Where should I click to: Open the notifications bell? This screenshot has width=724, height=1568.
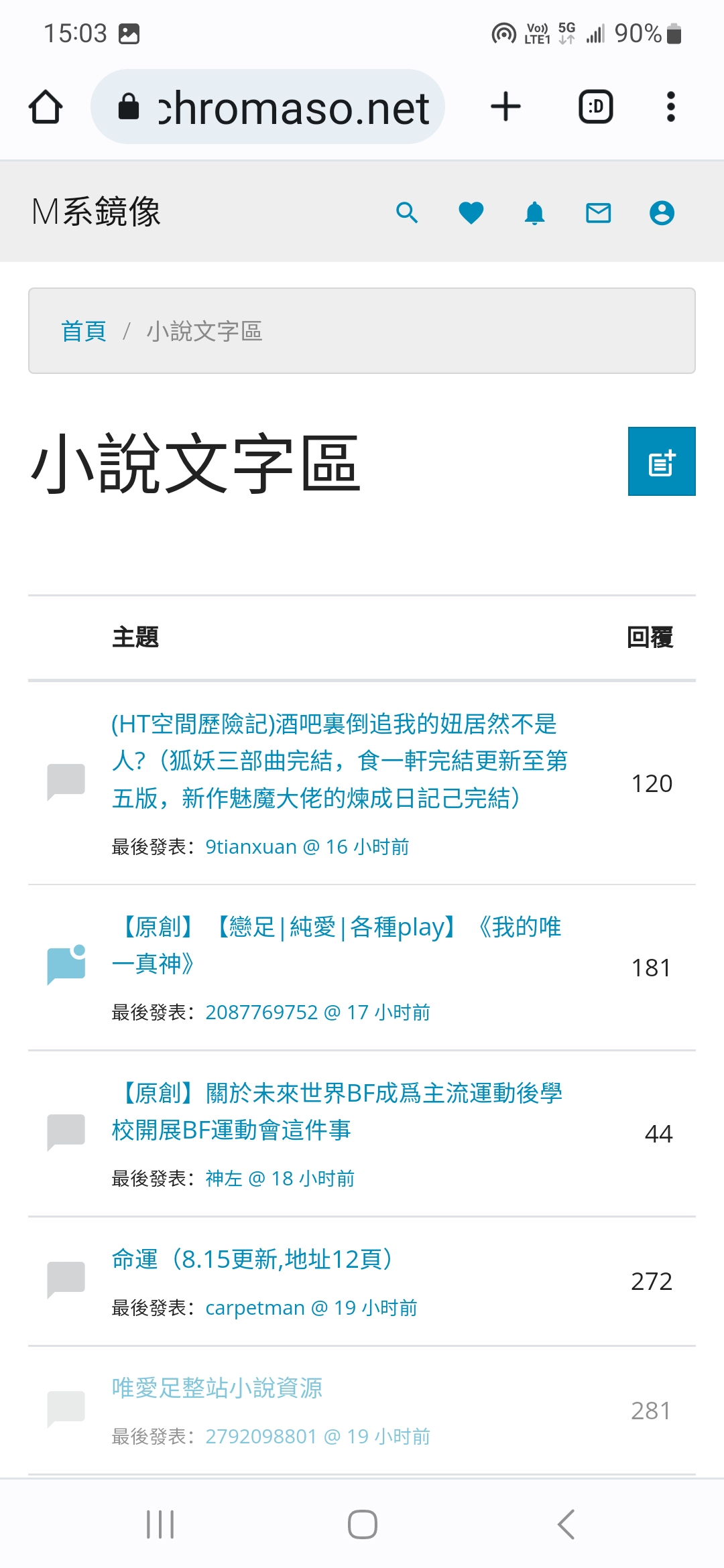pos(534,213)
